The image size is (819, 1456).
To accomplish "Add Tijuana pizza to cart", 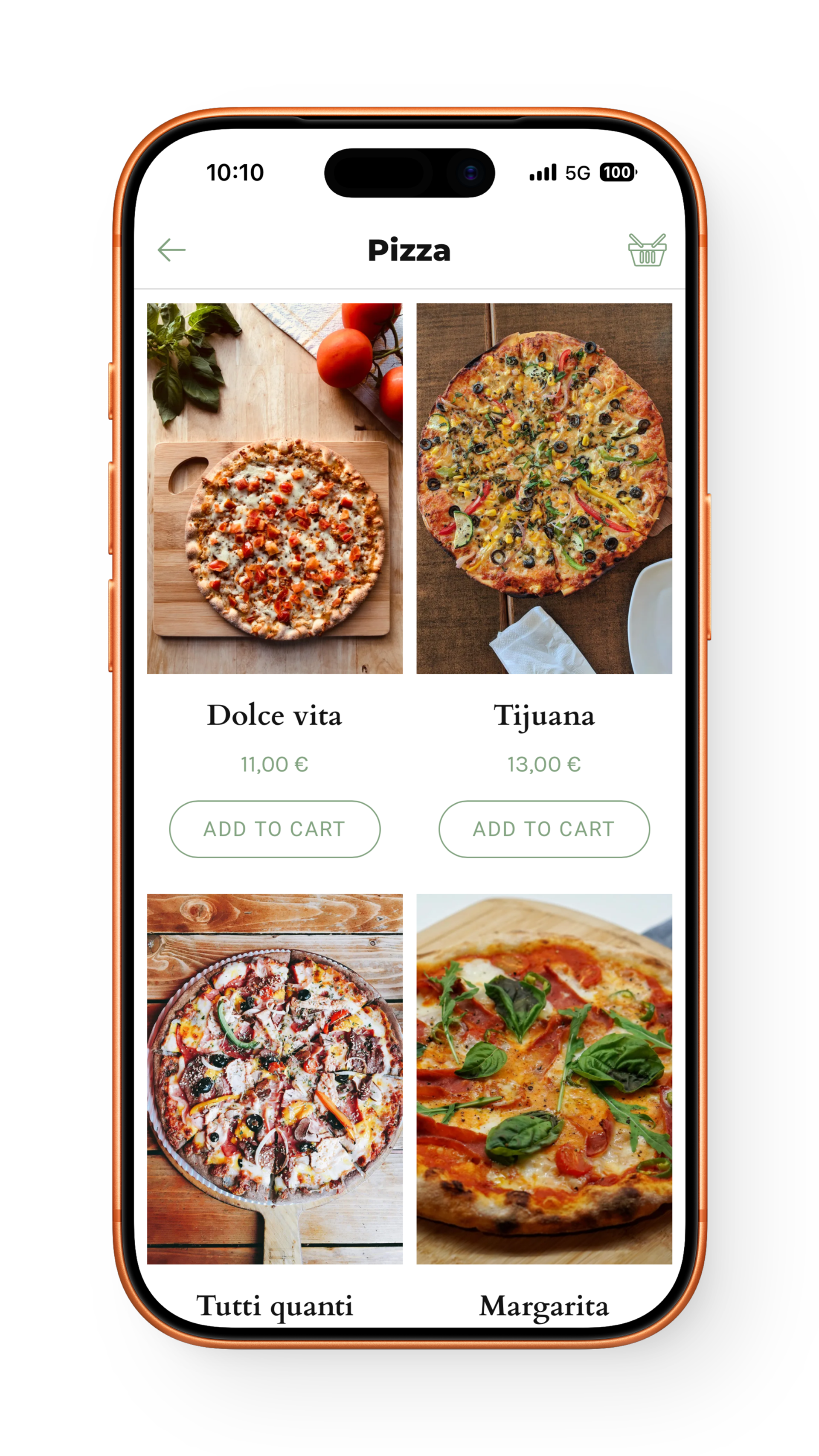I will tap(544, 828).
